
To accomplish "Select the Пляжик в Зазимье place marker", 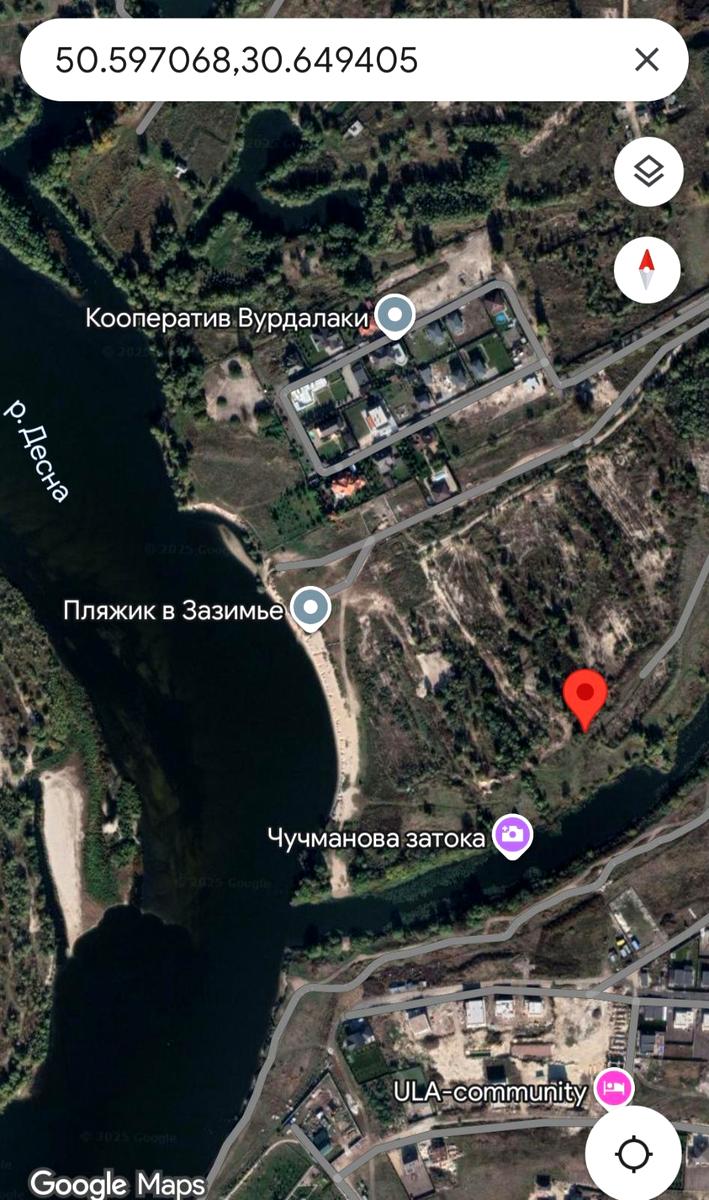I will tap(310, 608).
